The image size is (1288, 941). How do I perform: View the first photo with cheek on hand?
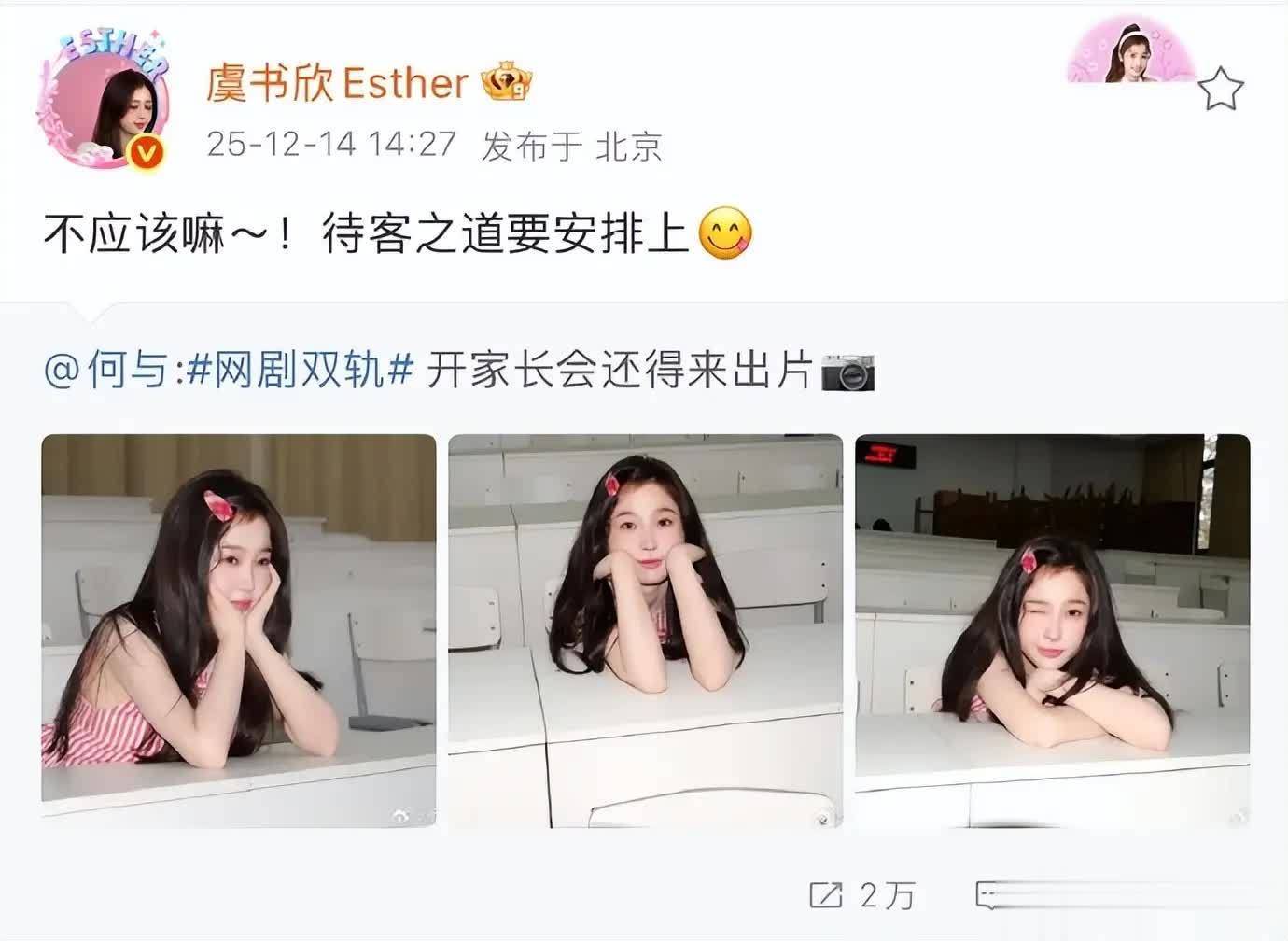tap(239, 630)
